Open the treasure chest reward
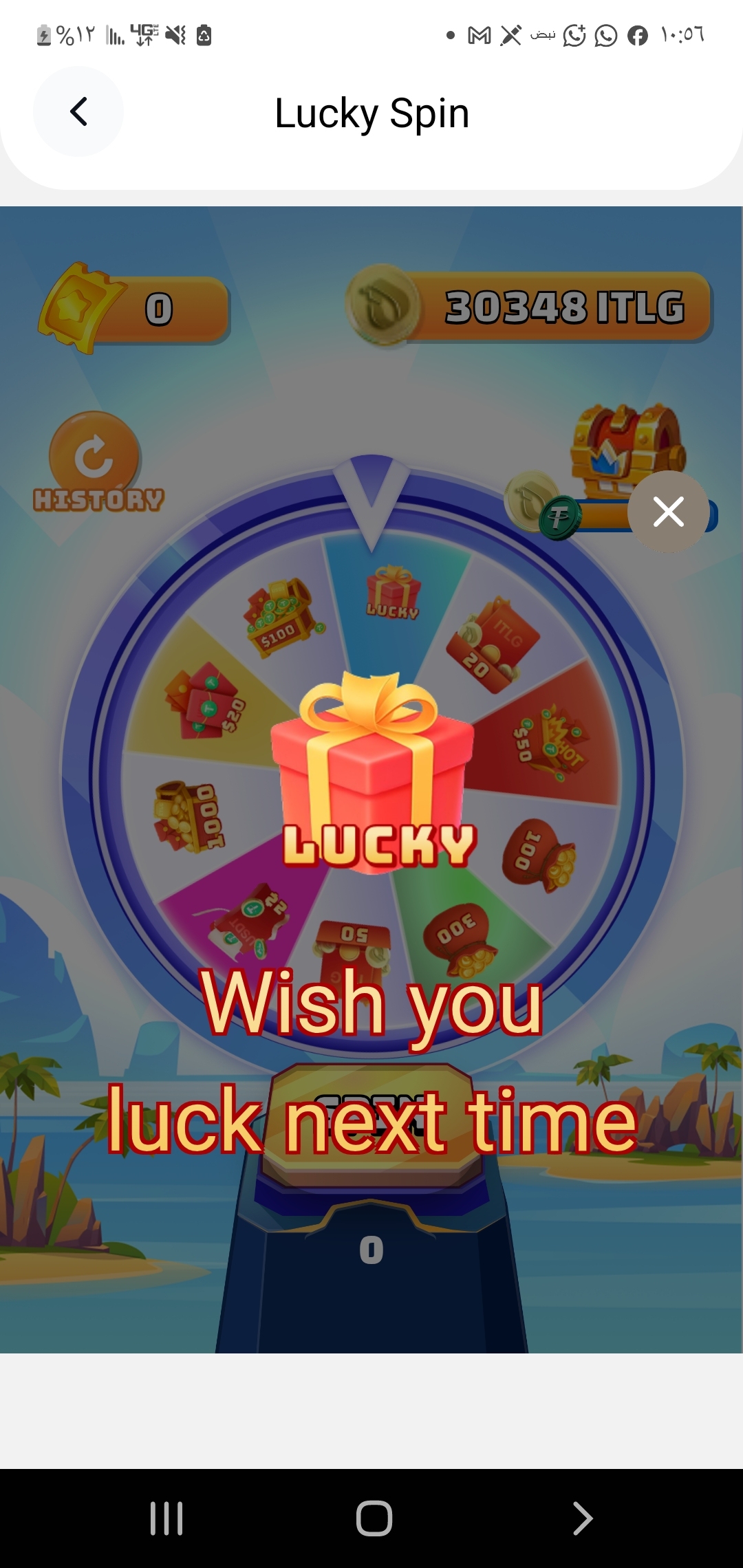 pos(627,446)
